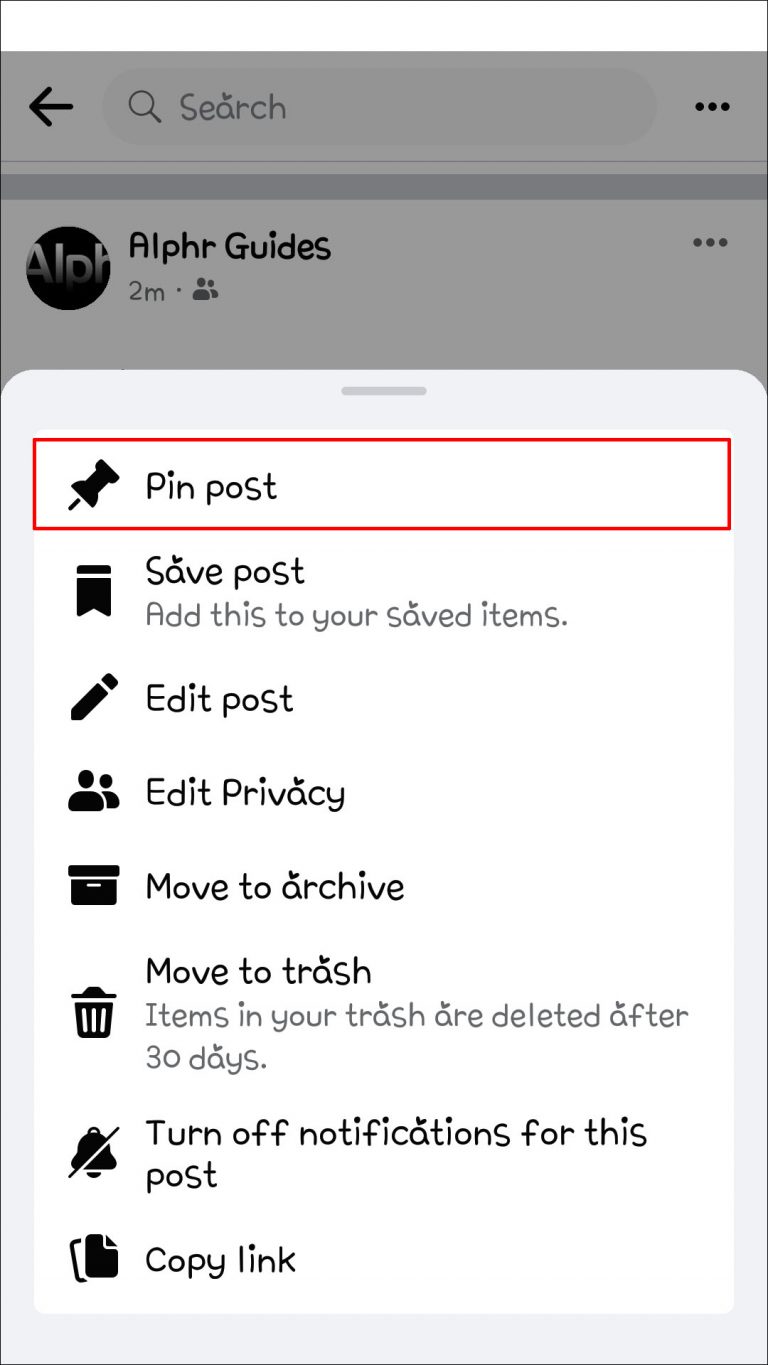The image size is (768, 1365).
Task: Click the Alphr Guides profile name
Action: 230,246
